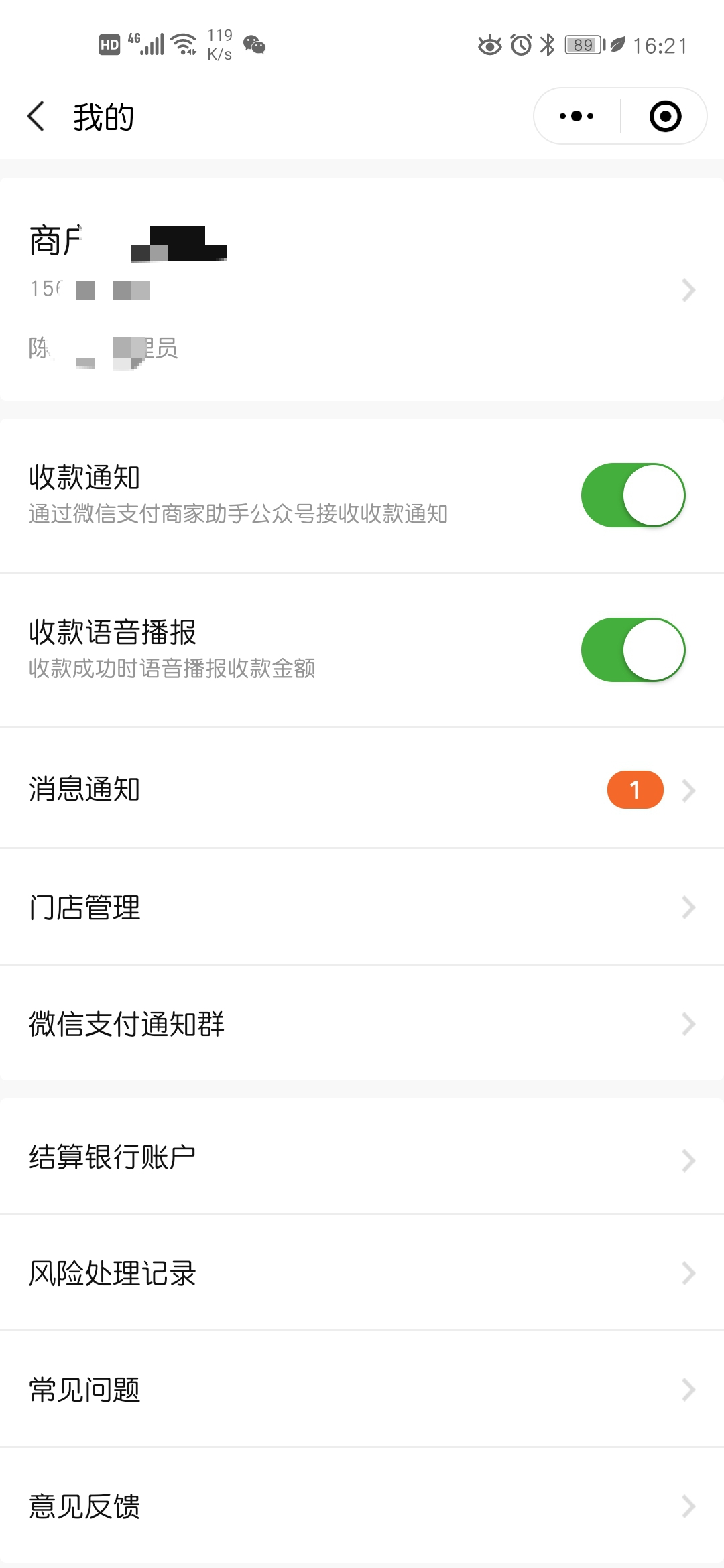Open 消息通知 row
724x1568 pixels.
click(x=362, y=789)
